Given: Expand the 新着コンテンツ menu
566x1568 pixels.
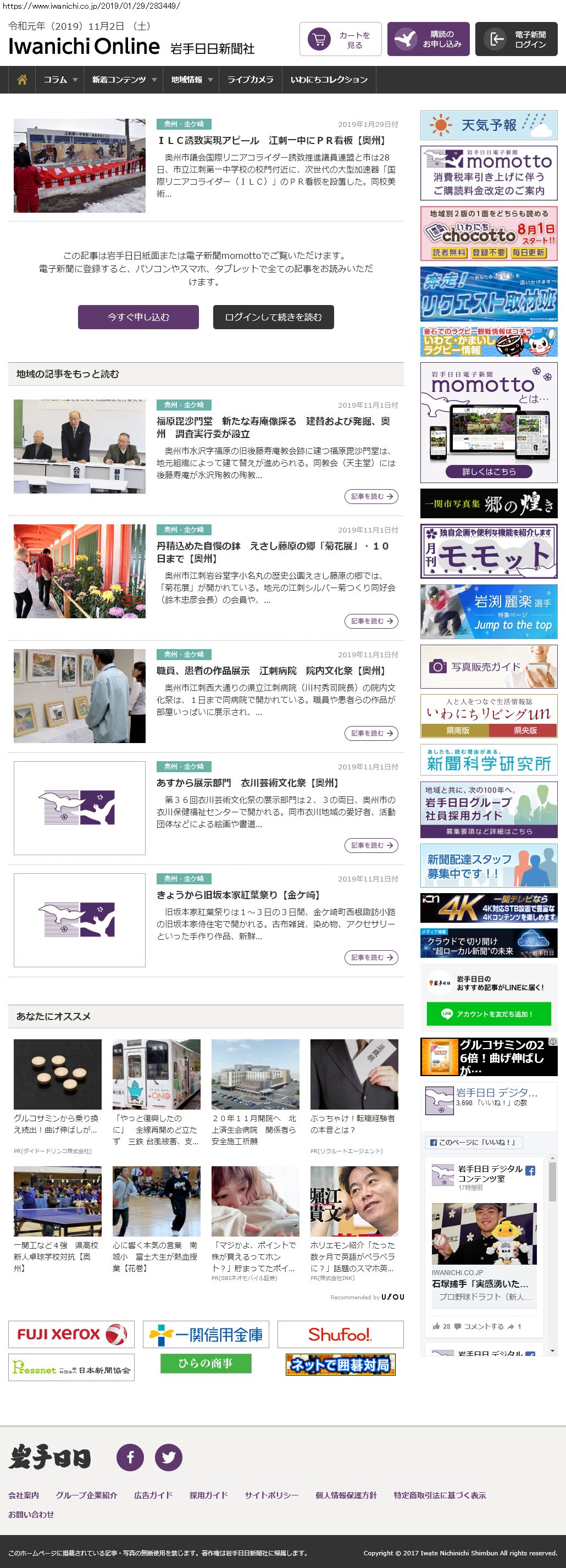Looking at the screenshot, I should (124, 80).
